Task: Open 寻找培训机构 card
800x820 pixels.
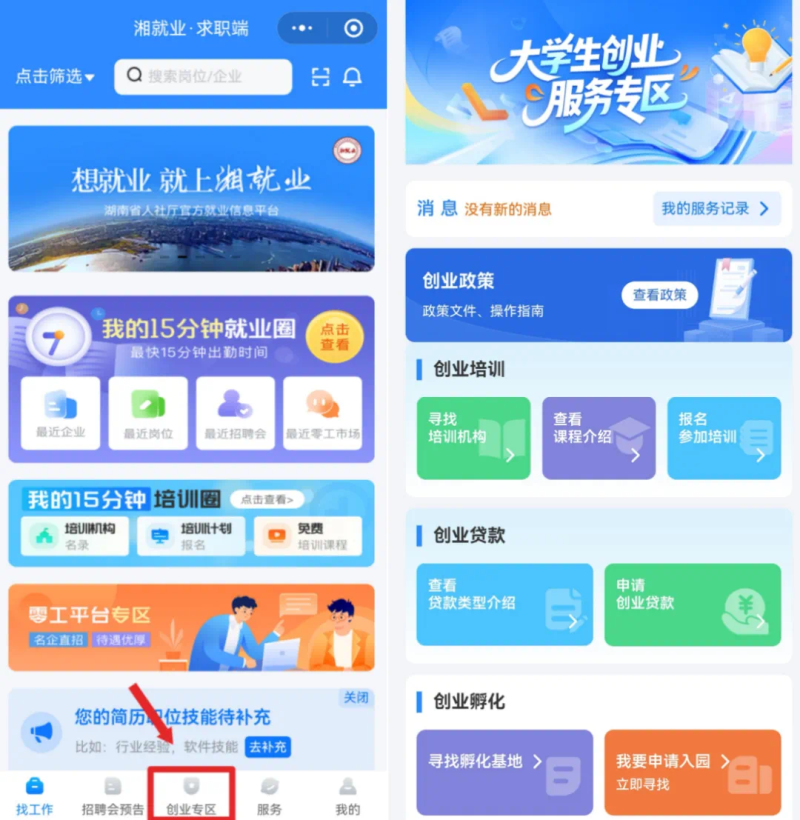Action: [473, 438]
